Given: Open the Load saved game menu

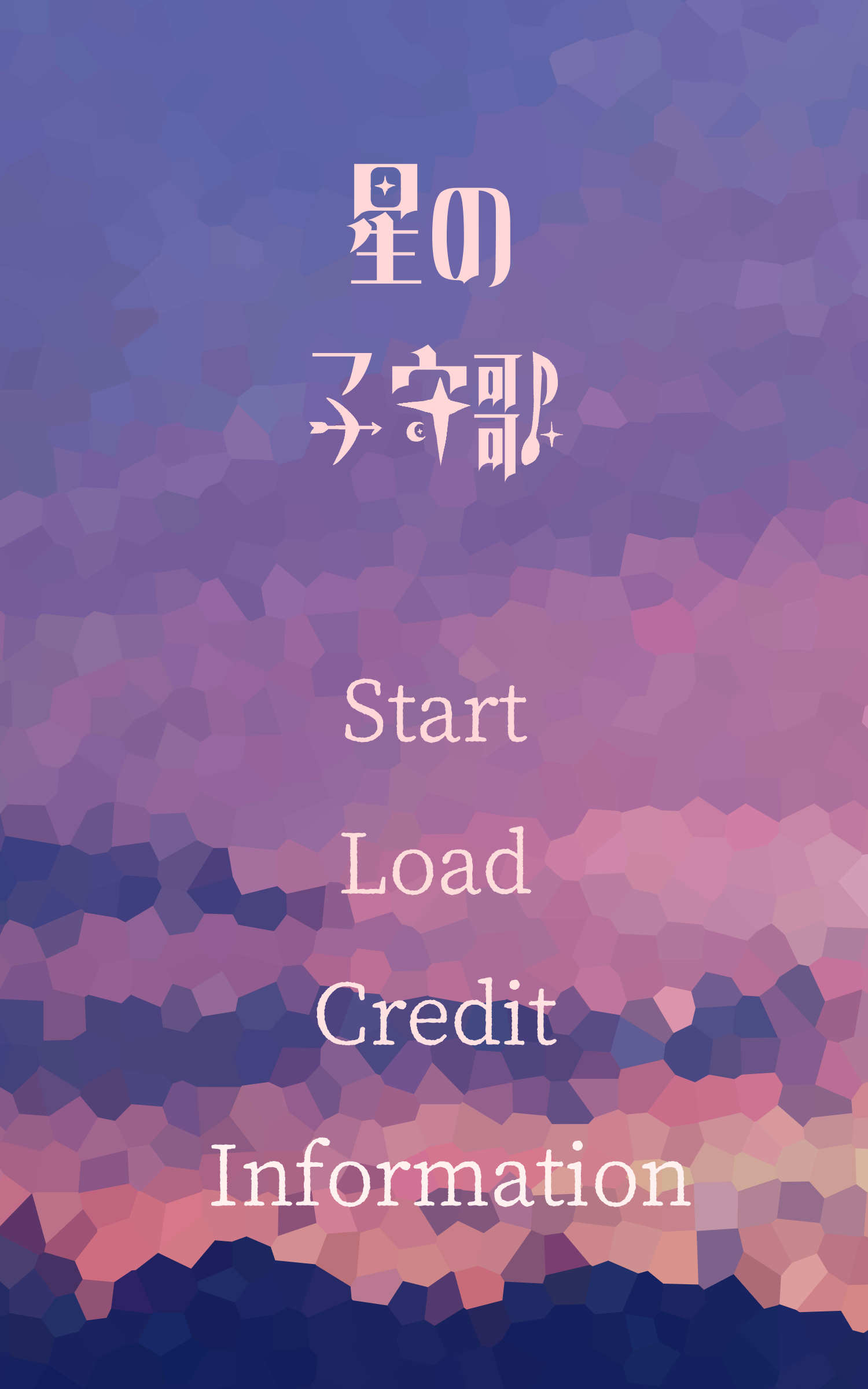Looking at the screenshot, I should coord(435,863).
